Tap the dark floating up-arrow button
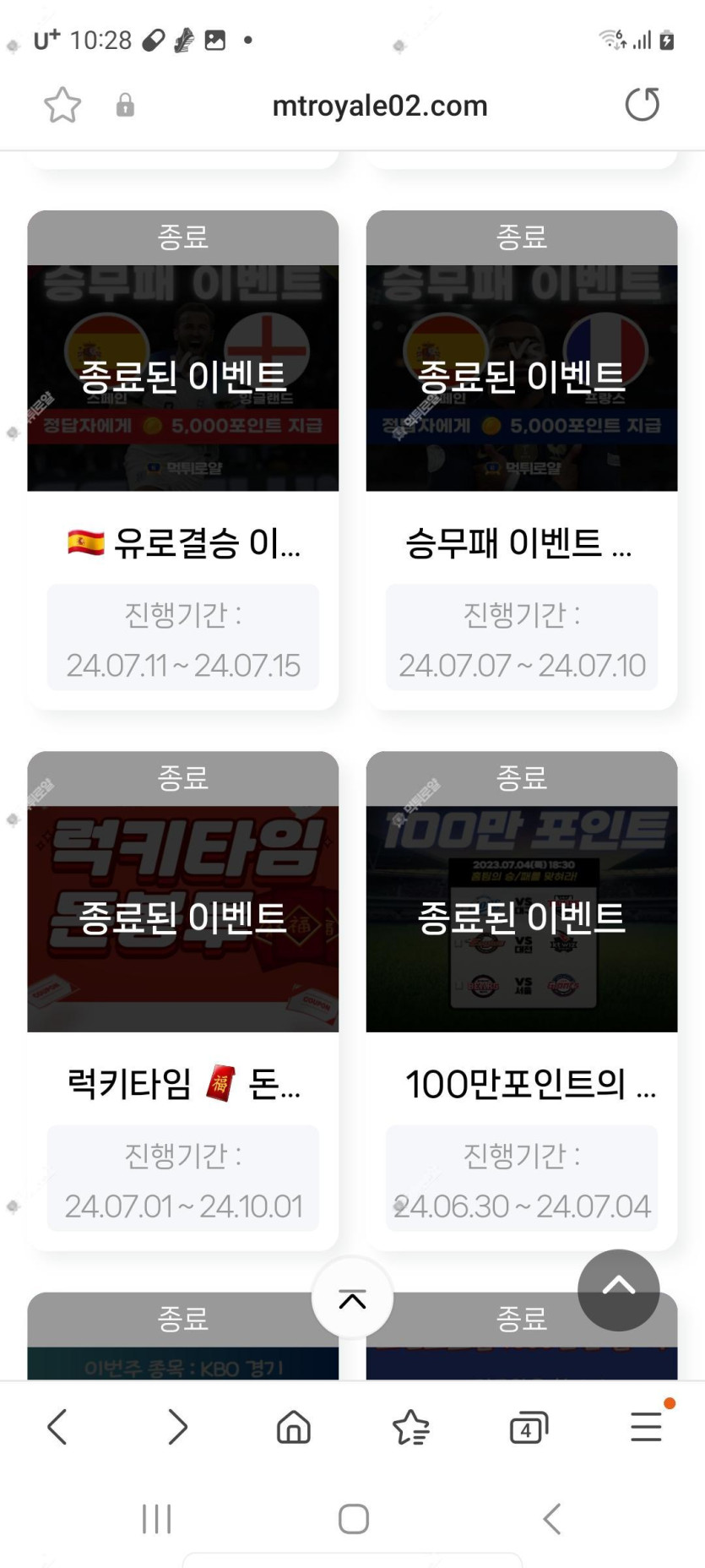This screenshot has height=1568, width=705. [618, 1289]
